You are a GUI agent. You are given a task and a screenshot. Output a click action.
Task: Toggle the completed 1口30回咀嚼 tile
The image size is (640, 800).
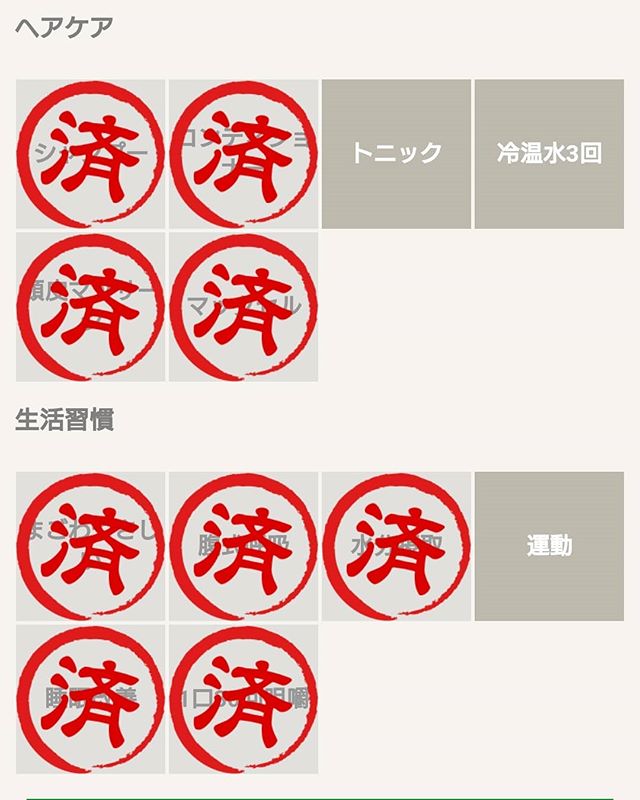point(243,699)
